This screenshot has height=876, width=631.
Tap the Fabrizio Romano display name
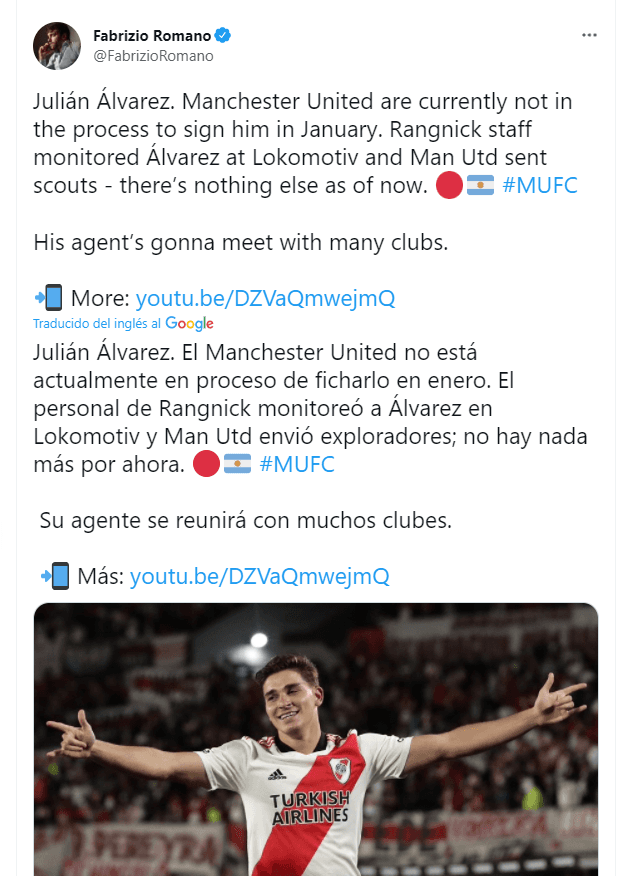pyautogui.click(x=150, y=36)
